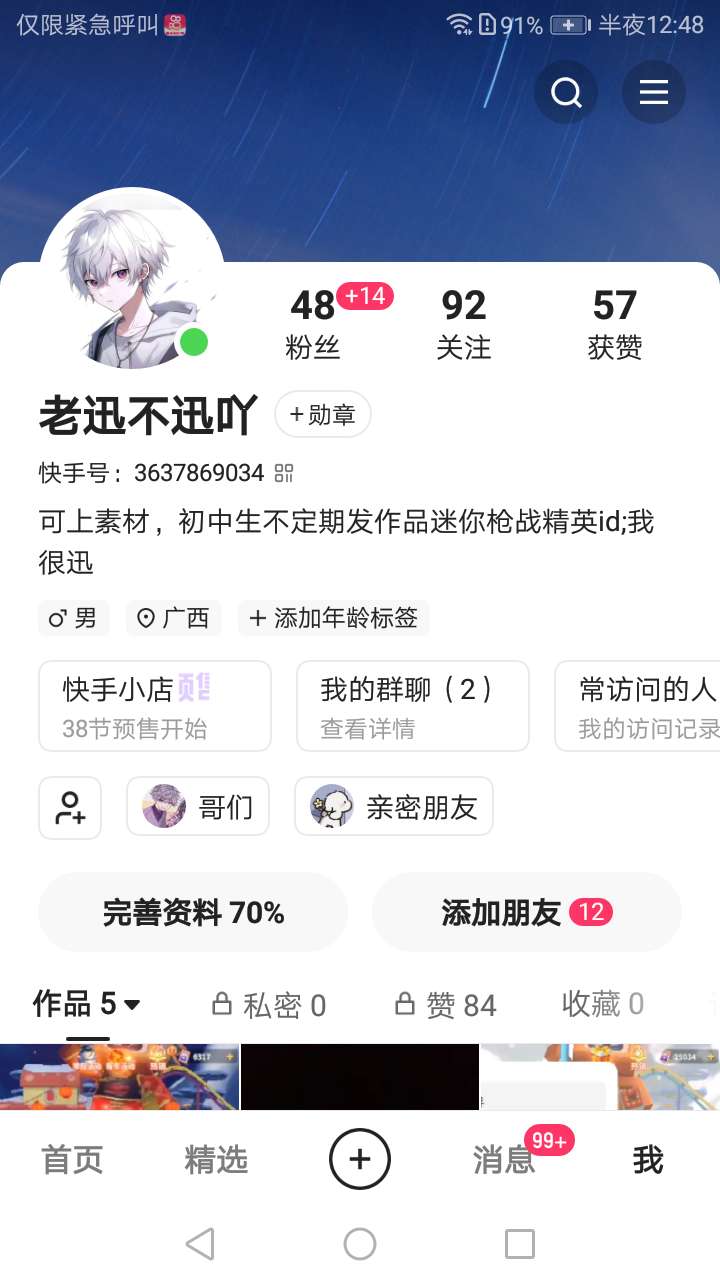Tap 添加年龄标签 to add an age tag
720x1280 pixels.
(334, 618)
